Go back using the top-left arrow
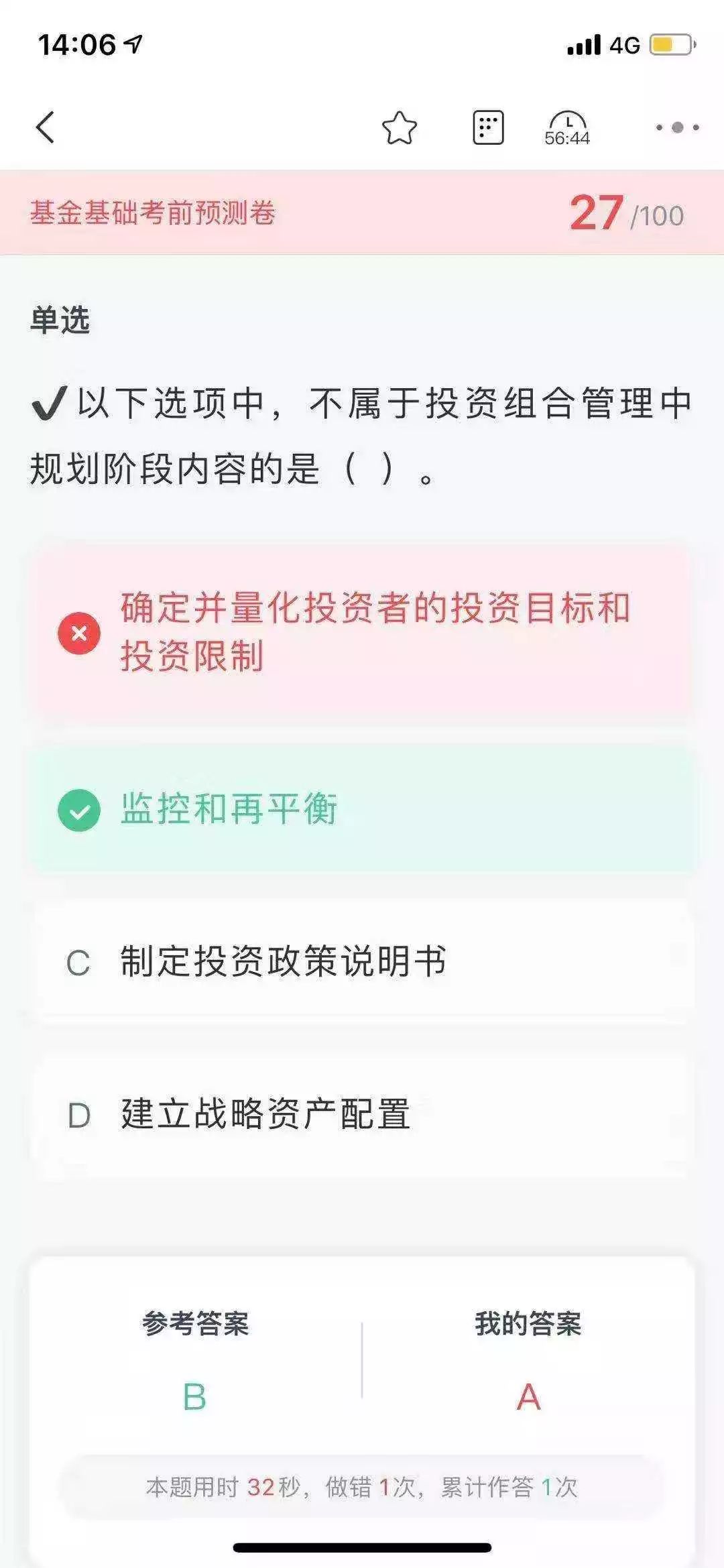Image resolution: width=724 pixels, height=1568 pixels. [x=45, y=127]
